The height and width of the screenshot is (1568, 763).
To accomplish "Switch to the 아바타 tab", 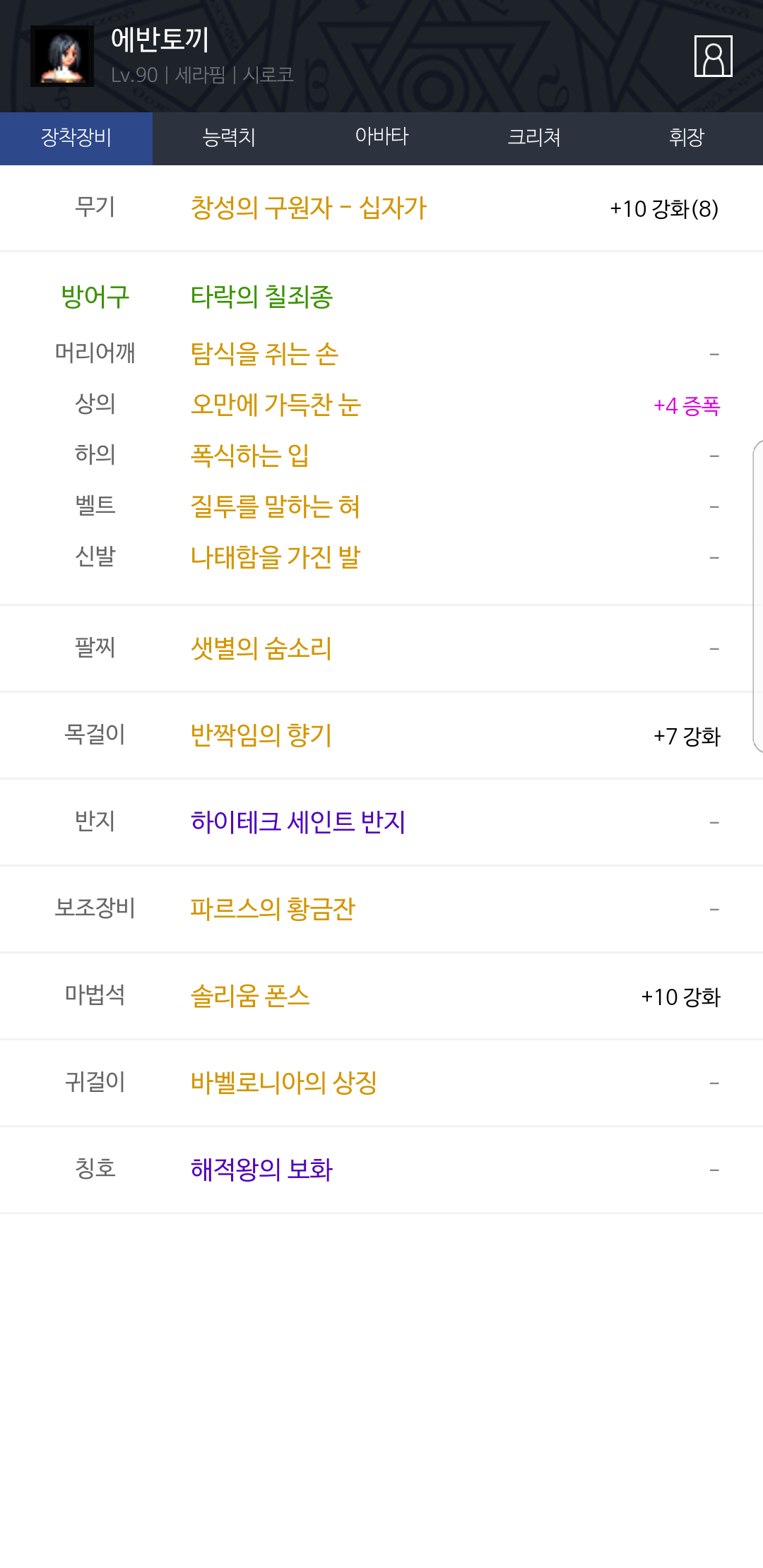I will [381, 138].
